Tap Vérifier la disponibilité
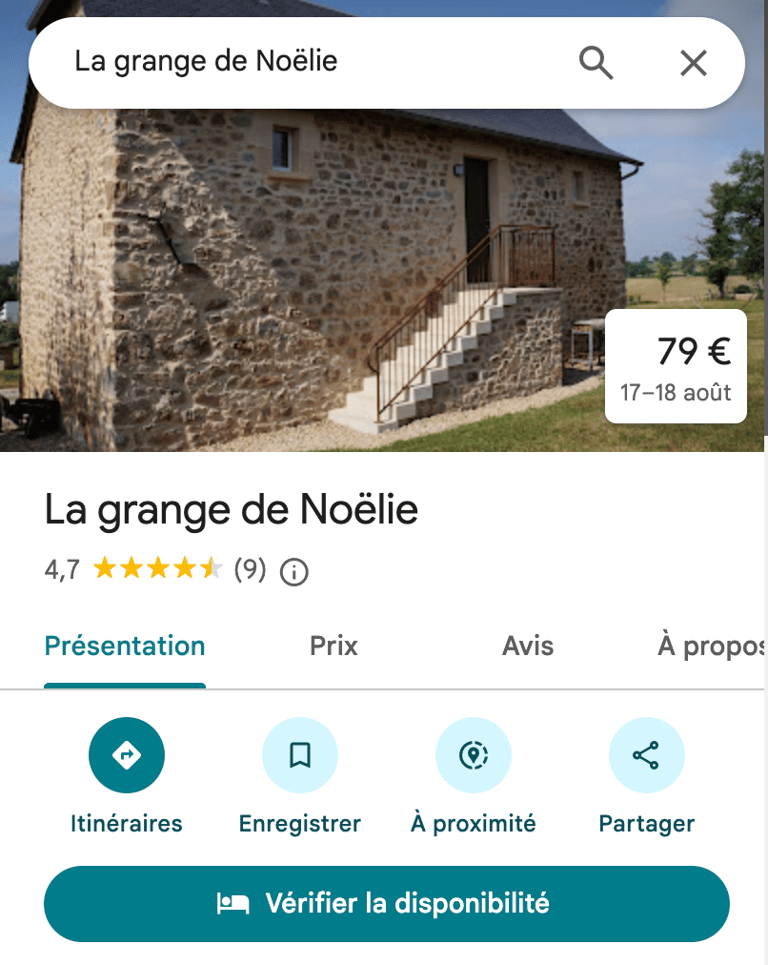This screenshot has height=965, width=768. [386, 904]
